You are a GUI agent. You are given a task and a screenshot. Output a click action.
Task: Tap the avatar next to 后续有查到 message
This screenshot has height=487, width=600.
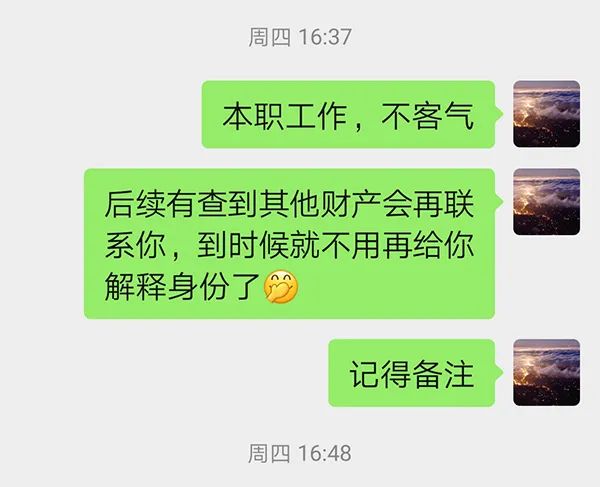pos(546,202)
